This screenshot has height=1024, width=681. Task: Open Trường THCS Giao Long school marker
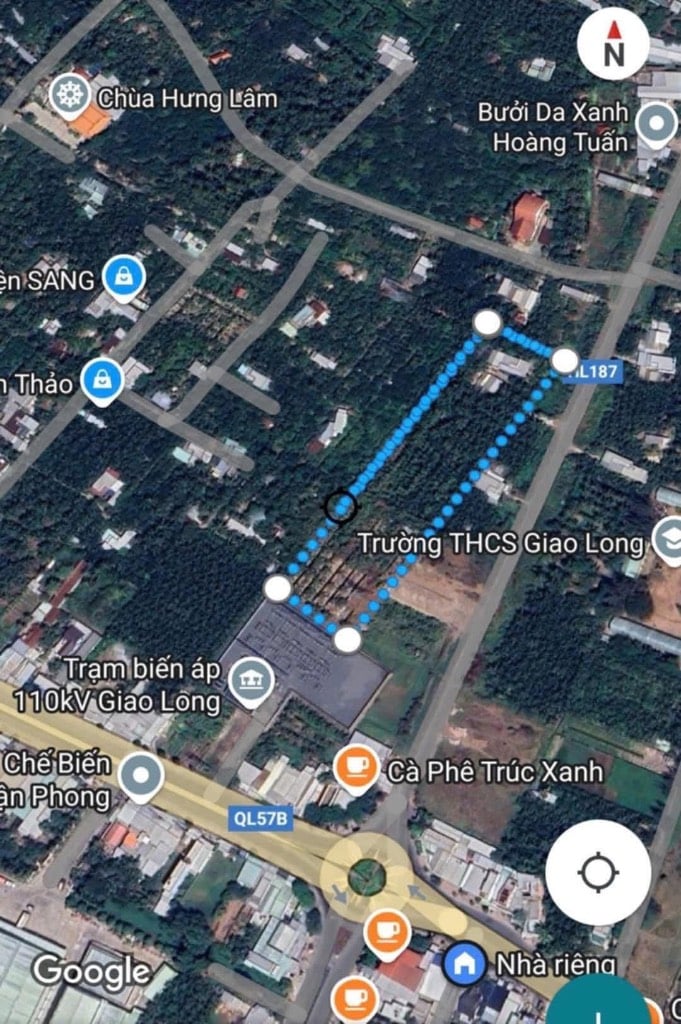coord(665,541)
